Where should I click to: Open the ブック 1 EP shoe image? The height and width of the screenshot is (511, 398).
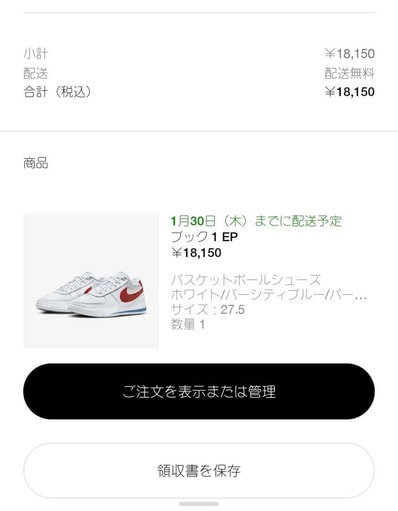[91, 281]
